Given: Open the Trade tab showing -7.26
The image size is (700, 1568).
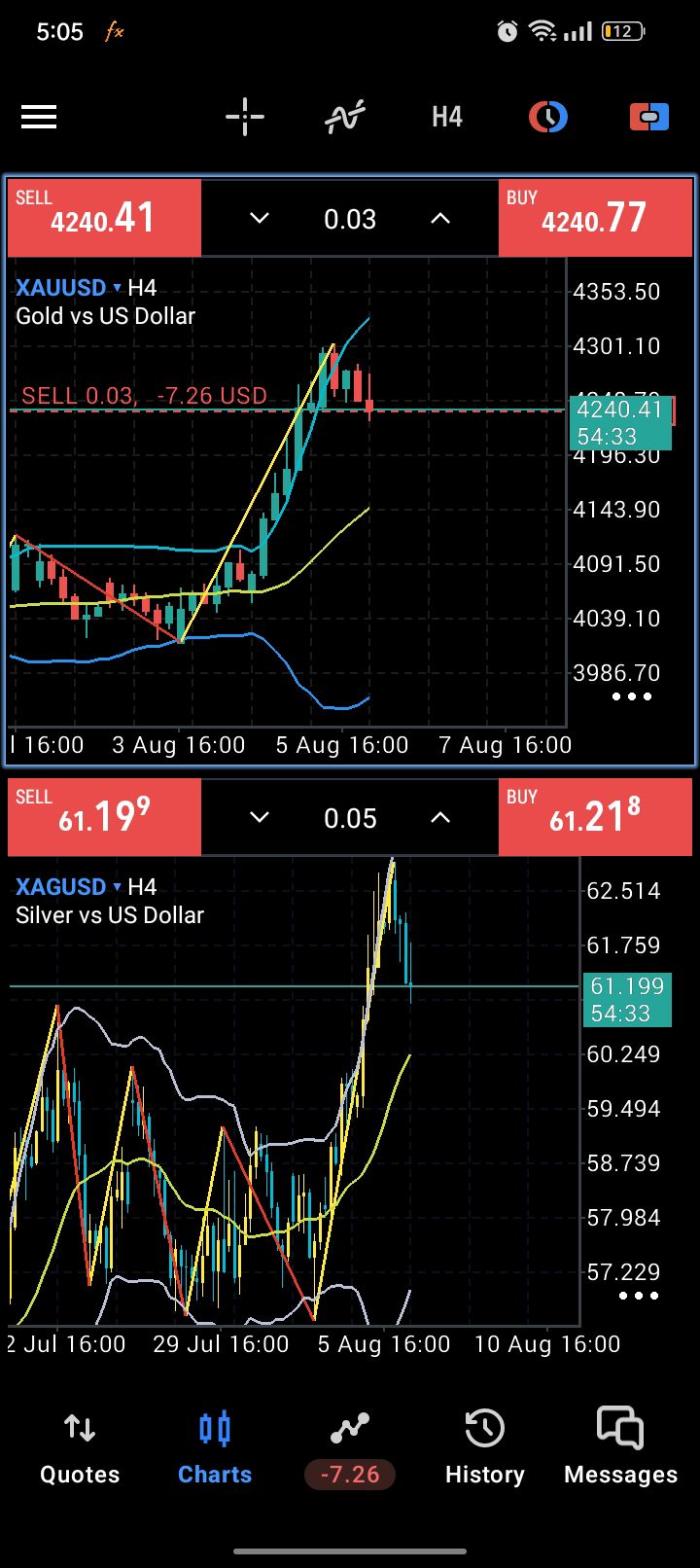Looking at the screenshot, I should coord(350,1447).
